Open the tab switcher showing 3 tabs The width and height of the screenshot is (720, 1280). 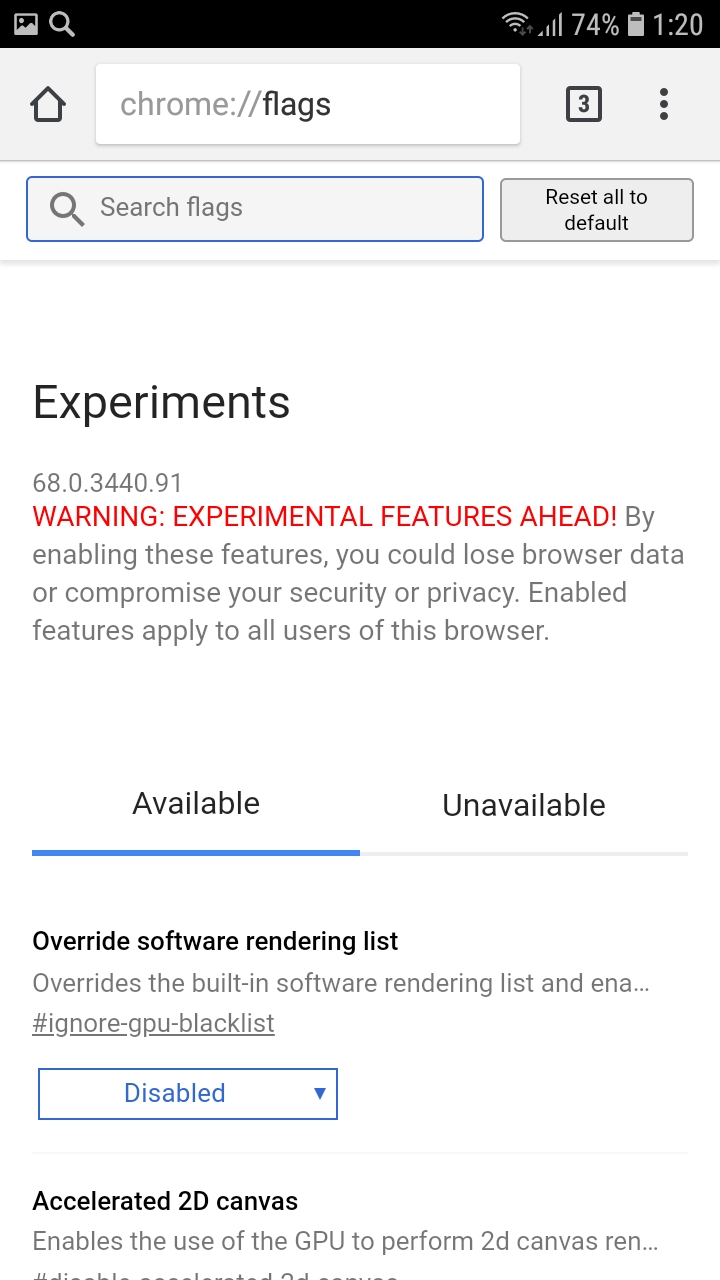pos(584,104)
